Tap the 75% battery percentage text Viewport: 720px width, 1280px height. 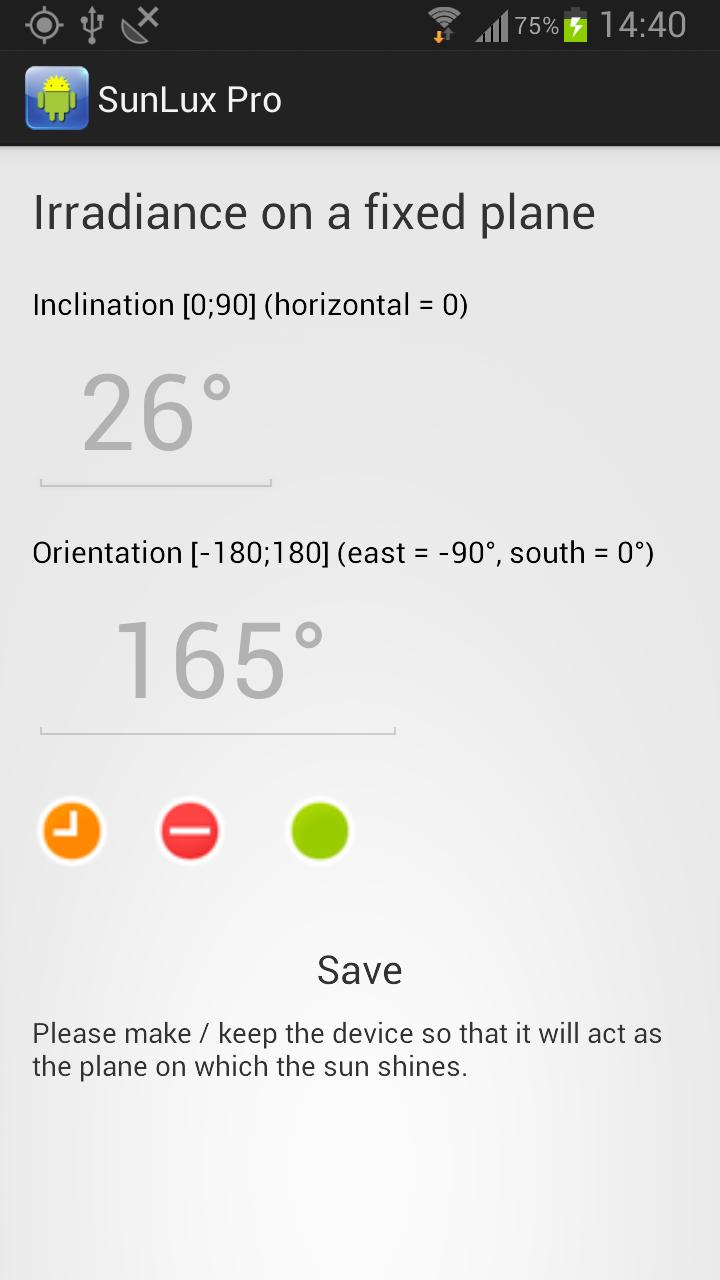point(537,24)
